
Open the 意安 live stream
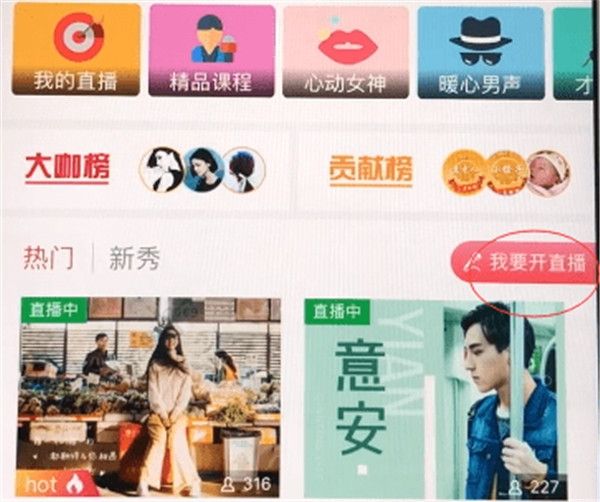(433, 397)
